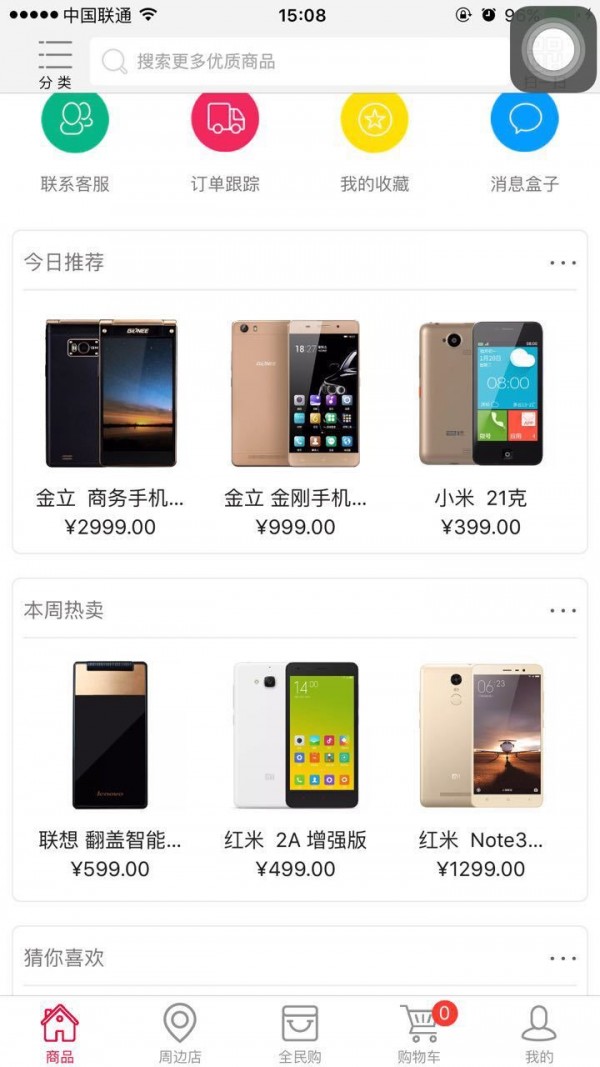Open more options for 本周热卖
600x1067 pixels.
[x=563, y=611]
